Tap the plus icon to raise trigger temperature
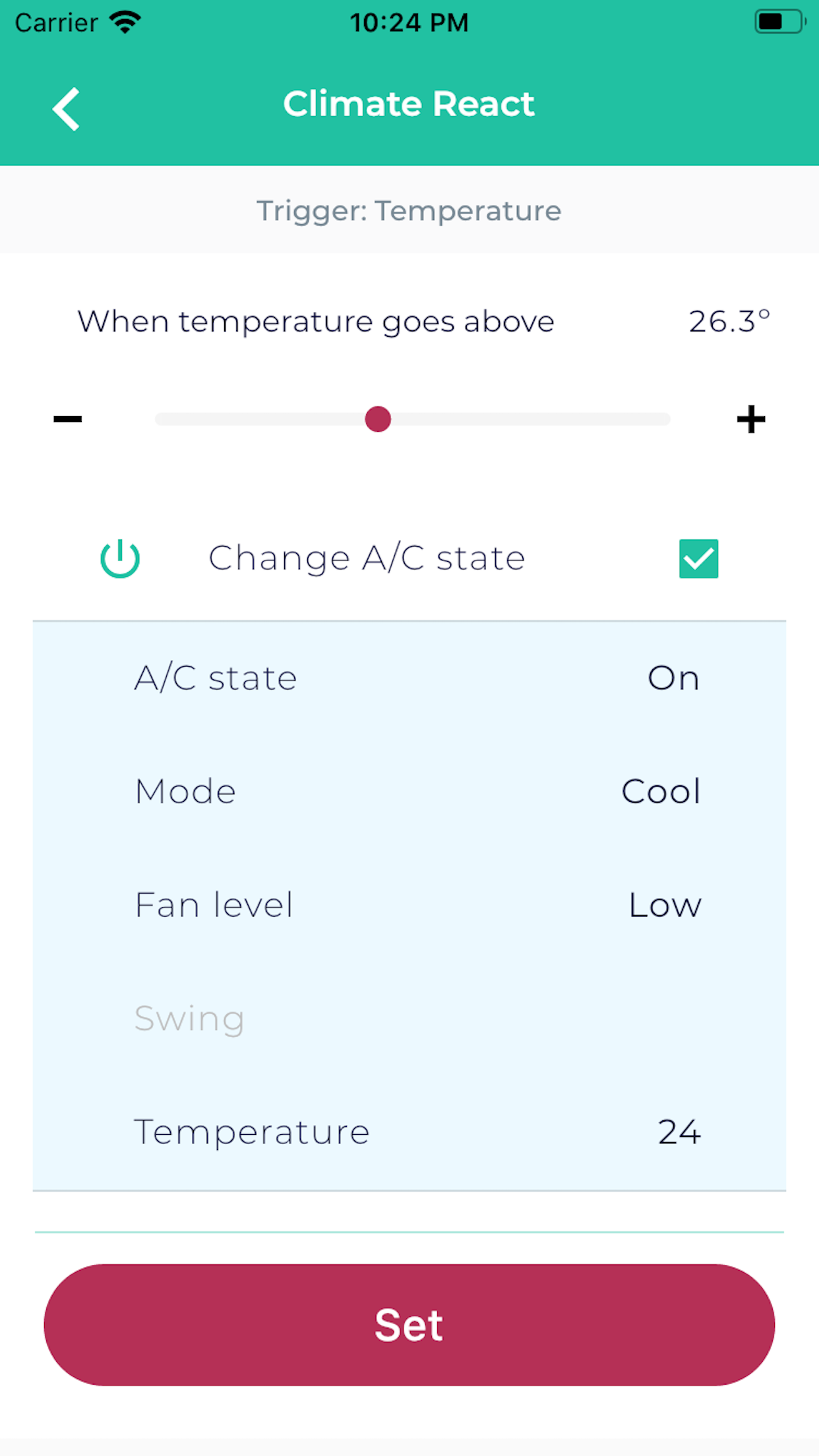 (751, 419)
